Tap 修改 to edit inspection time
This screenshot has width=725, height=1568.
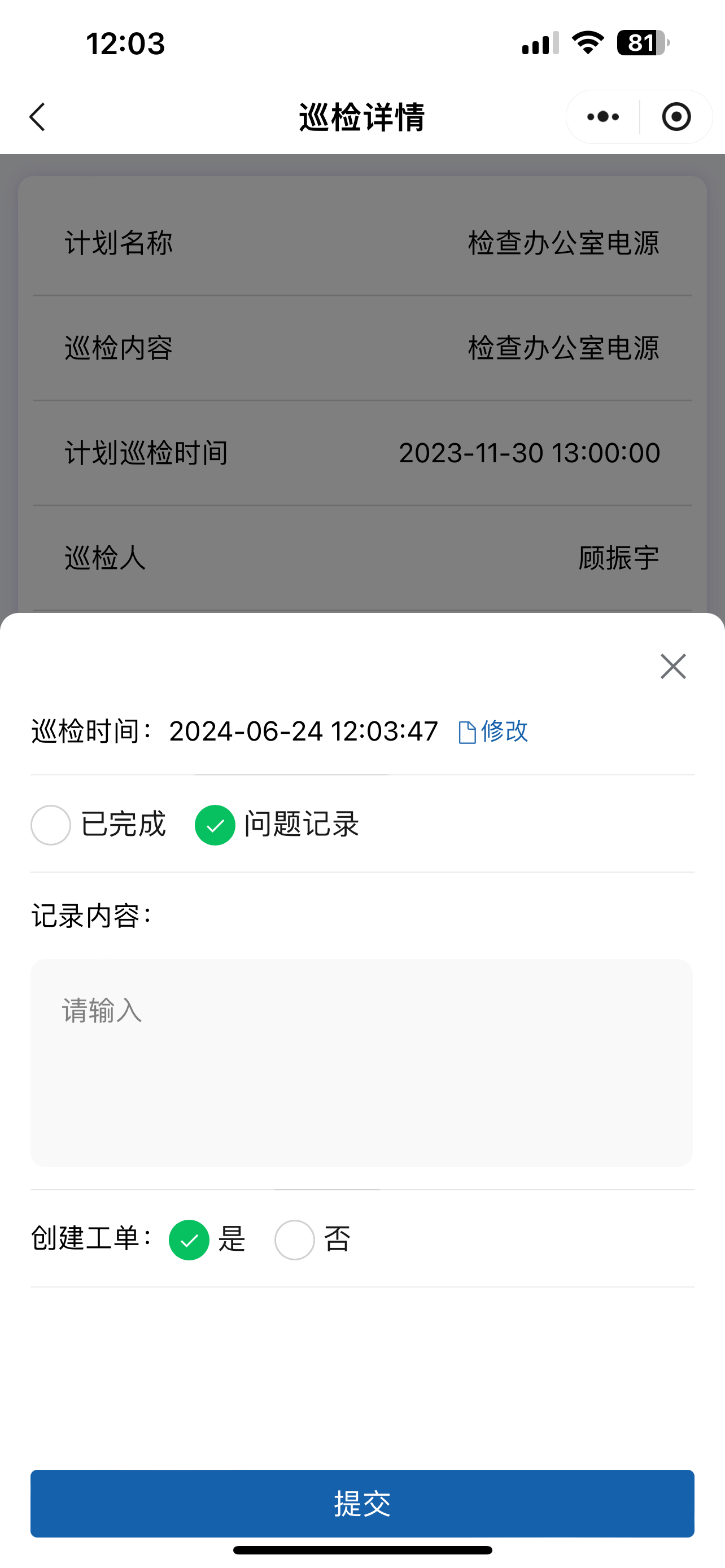click(x=493, y=731)
